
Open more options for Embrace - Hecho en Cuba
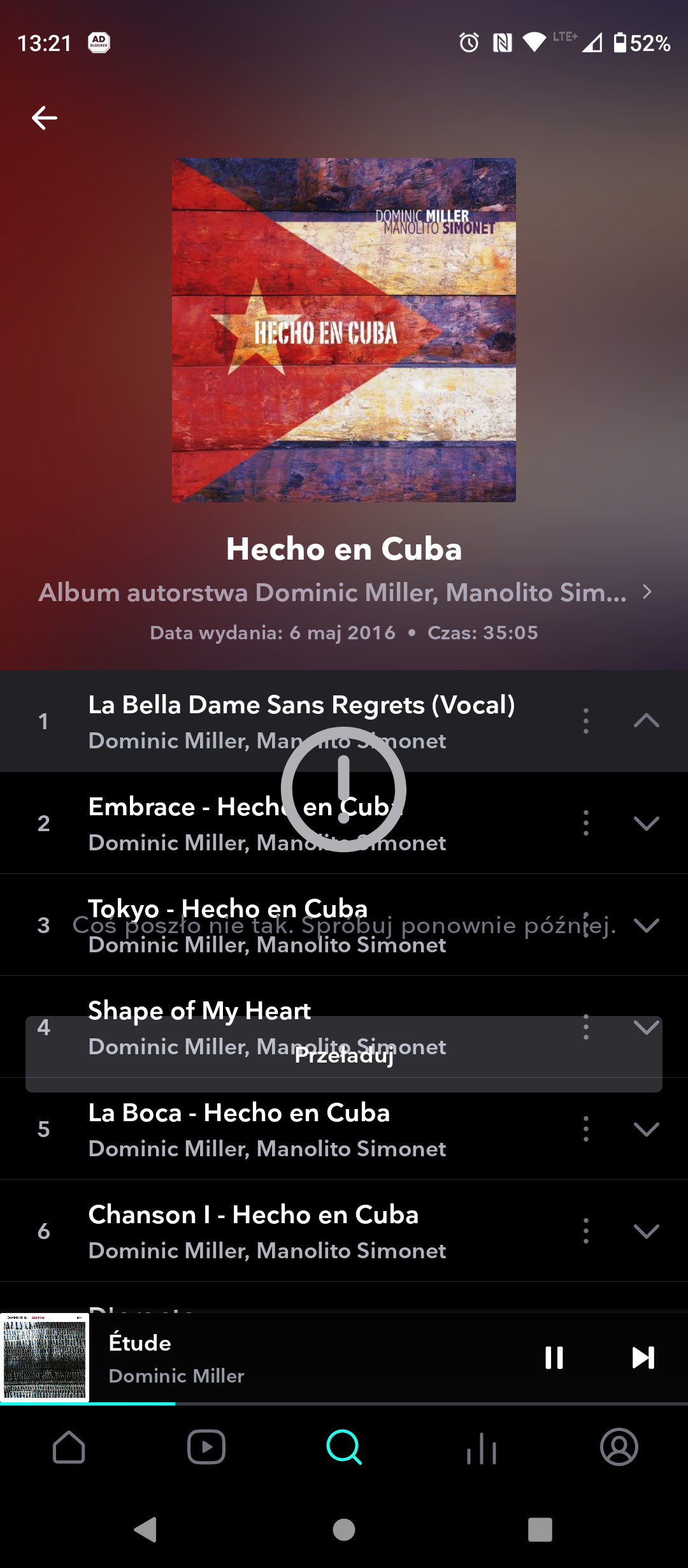click(586, 823)
